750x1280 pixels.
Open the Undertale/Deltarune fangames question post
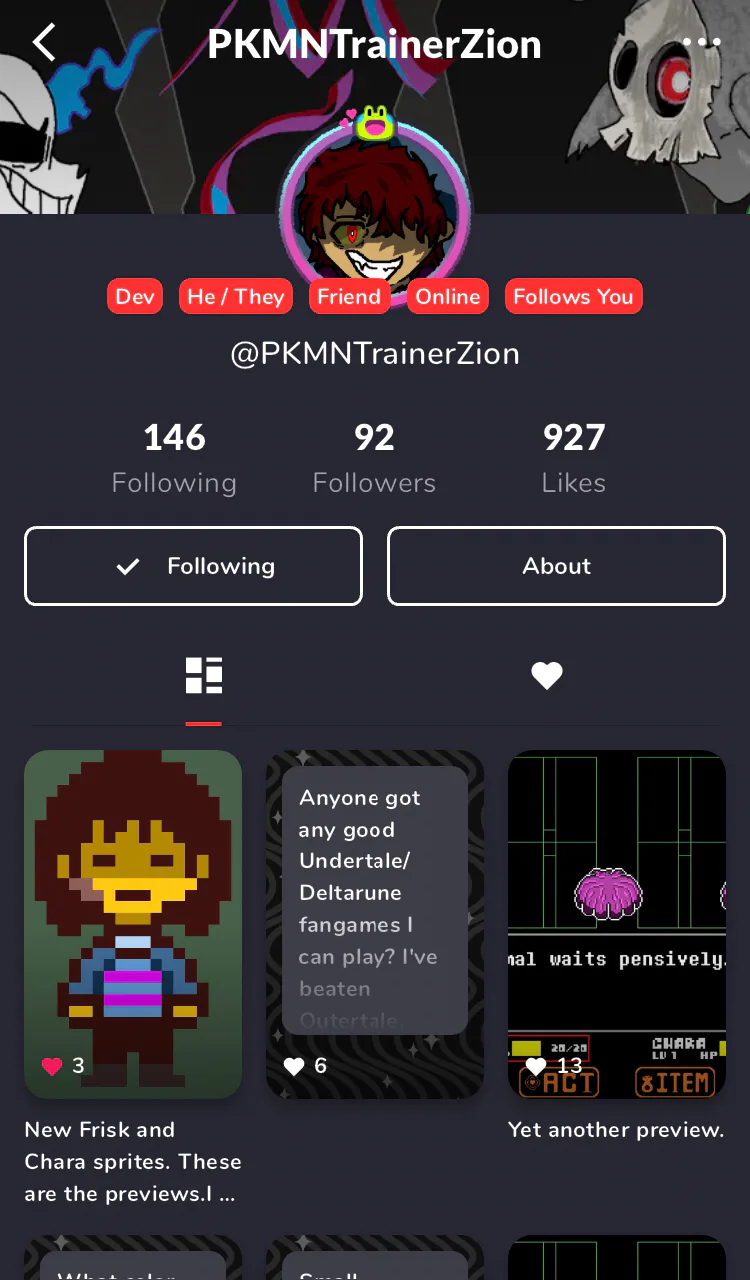[x=375, y=925]
